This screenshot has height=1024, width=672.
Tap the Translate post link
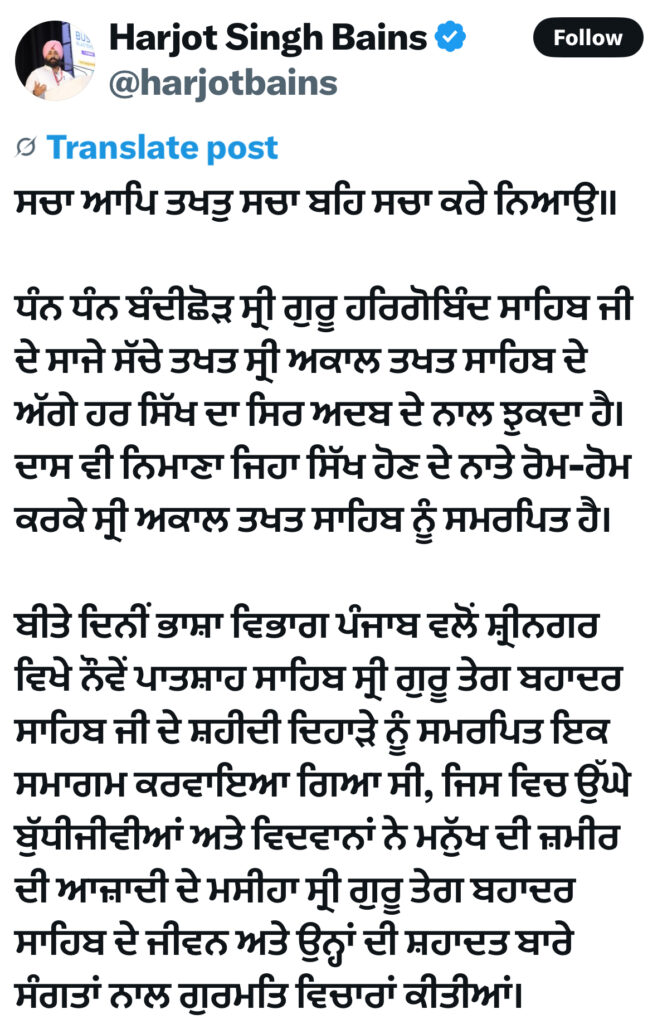click(x=161, y=148)
